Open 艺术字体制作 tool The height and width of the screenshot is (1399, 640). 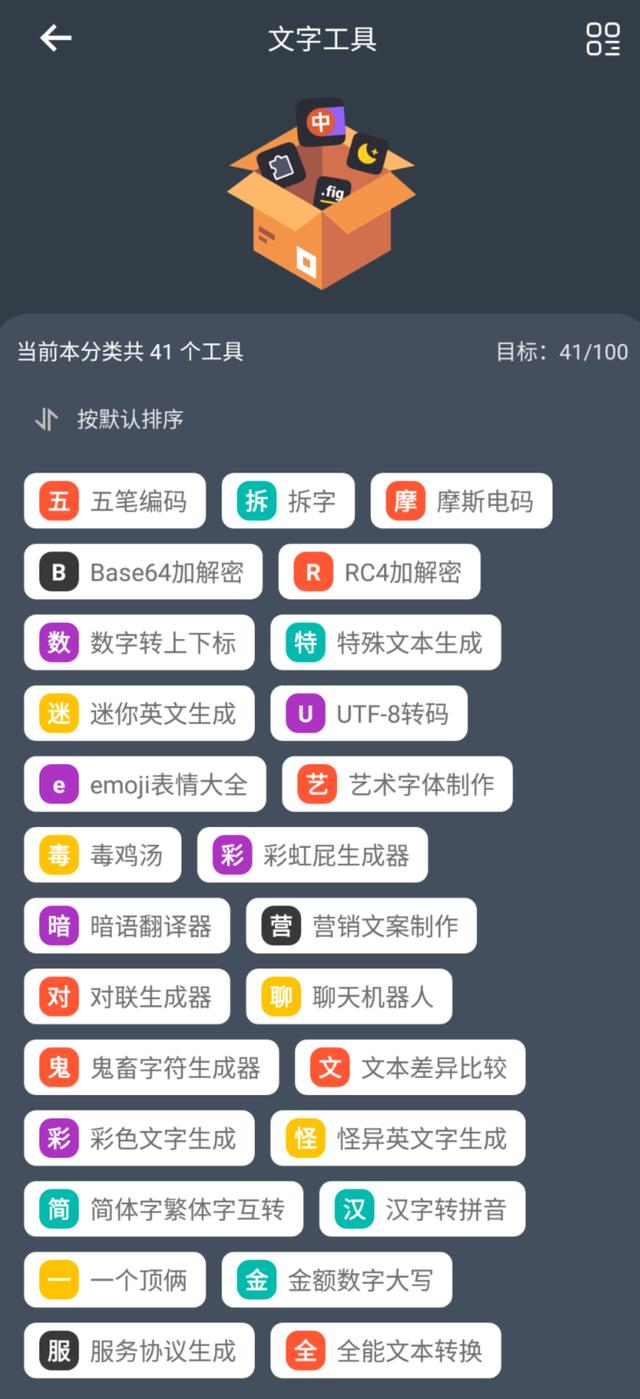click(397, 785)
